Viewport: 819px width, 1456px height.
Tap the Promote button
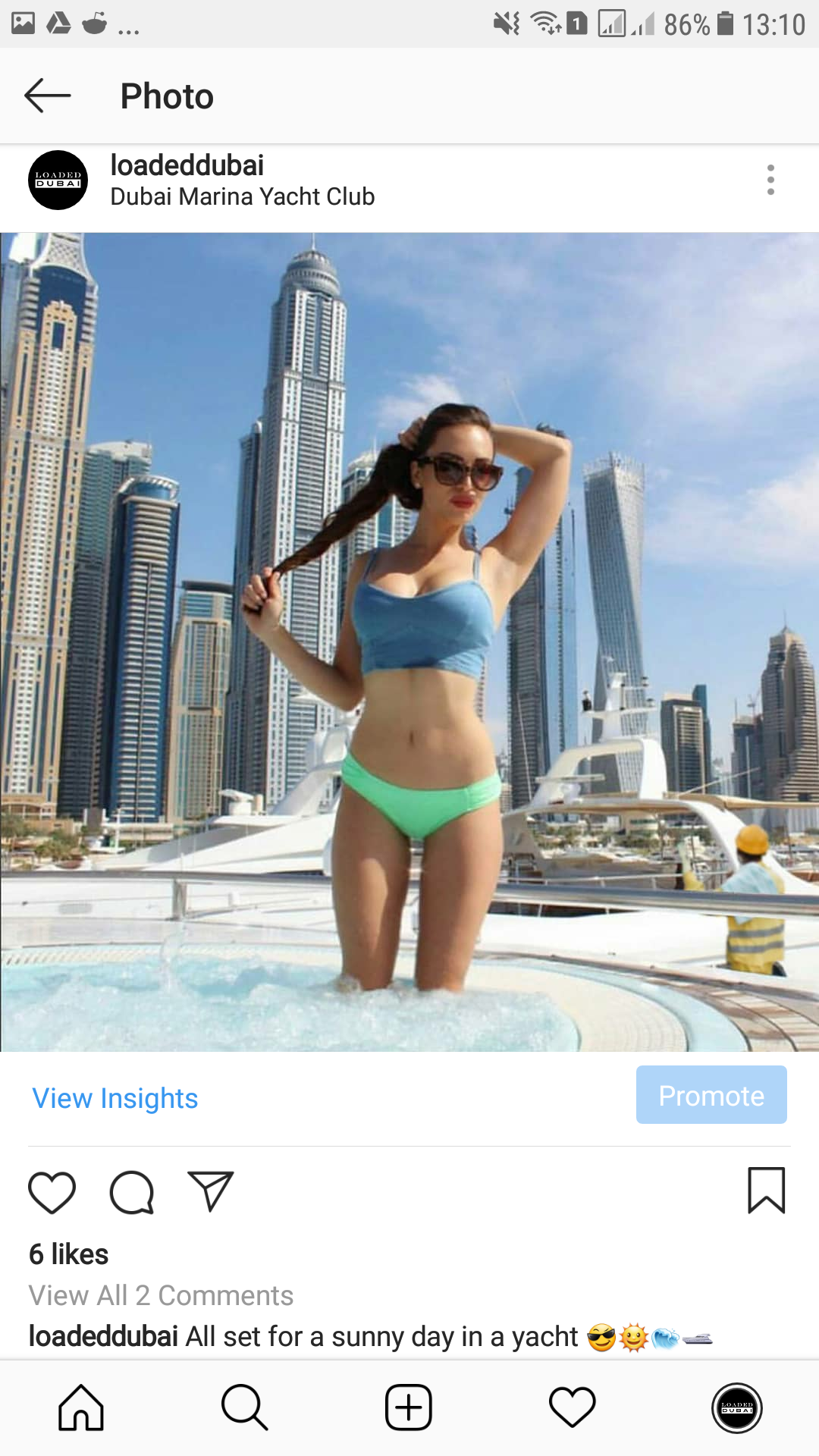tap(711, 1095)
